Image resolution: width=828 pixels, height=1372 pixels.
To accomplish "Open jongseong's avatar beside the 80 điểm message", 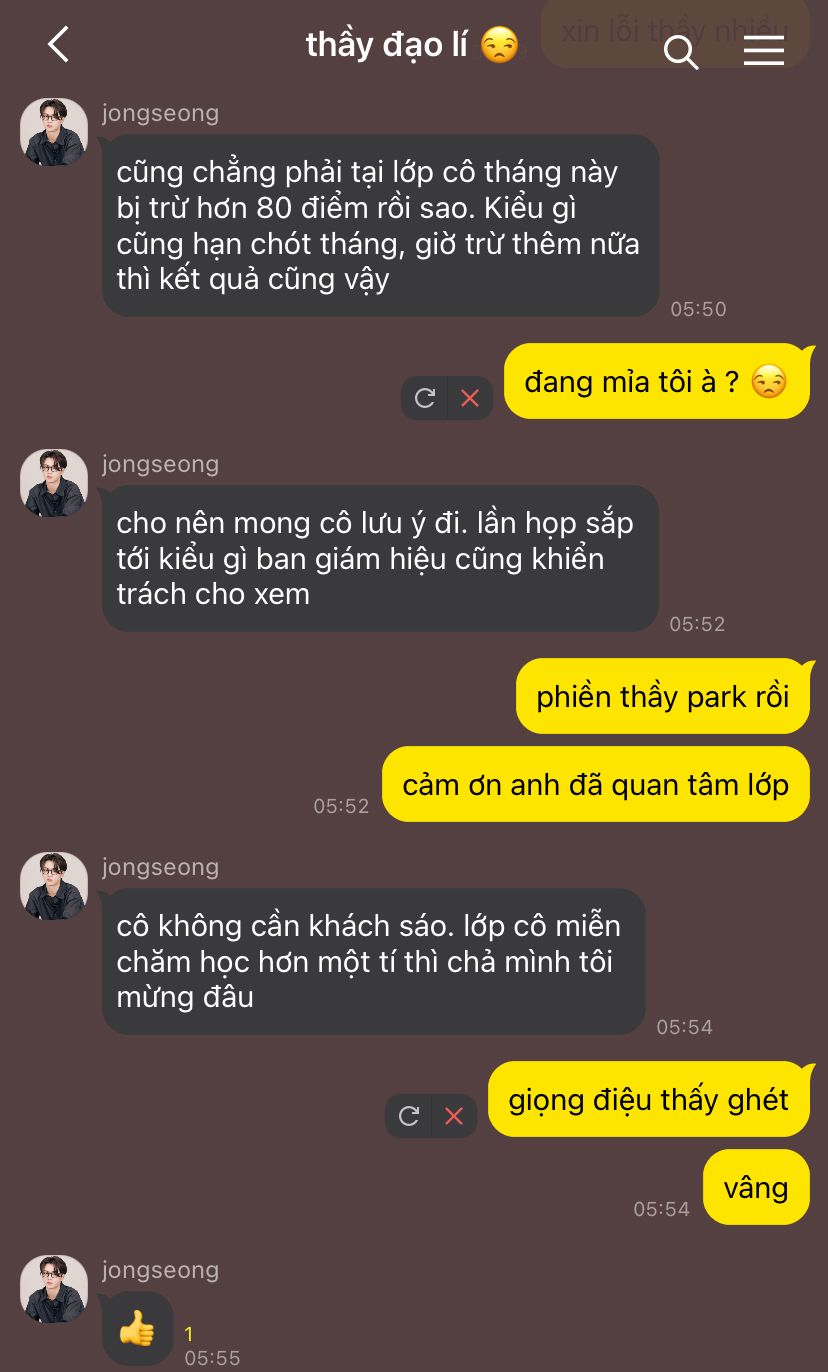I will point(54,132).
